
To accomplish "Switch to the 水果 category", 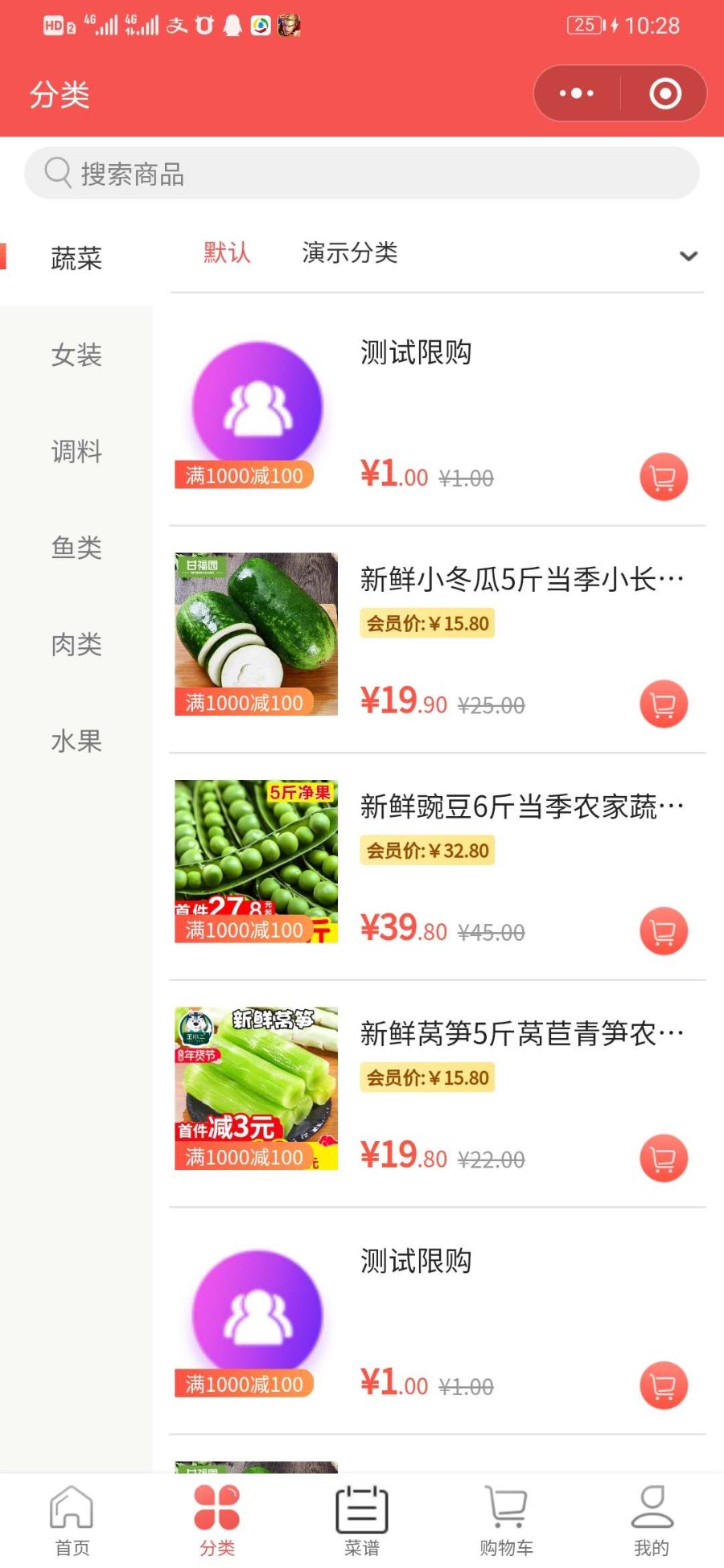I will point(76,741).
